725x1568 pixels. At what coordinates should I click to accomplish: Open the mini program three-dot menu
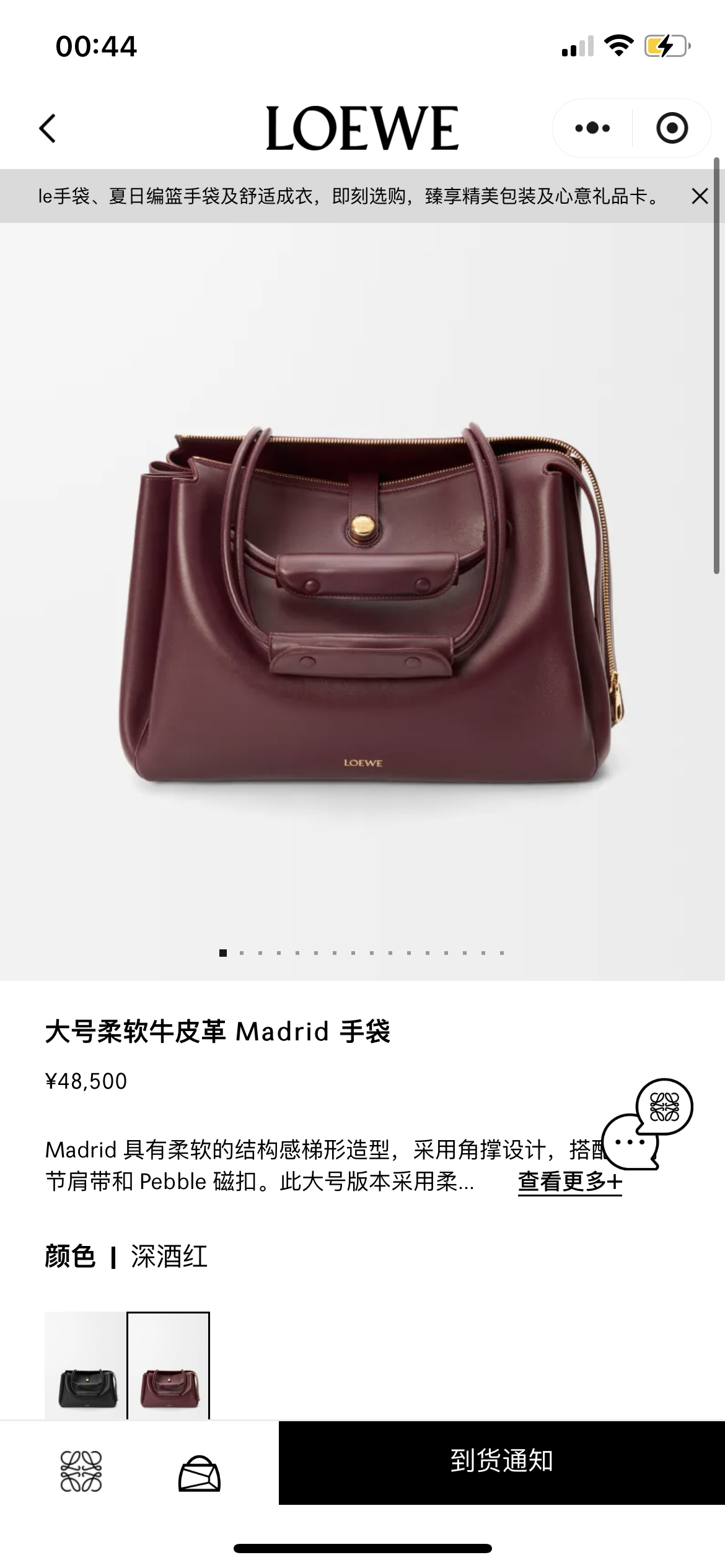point(592,128)
